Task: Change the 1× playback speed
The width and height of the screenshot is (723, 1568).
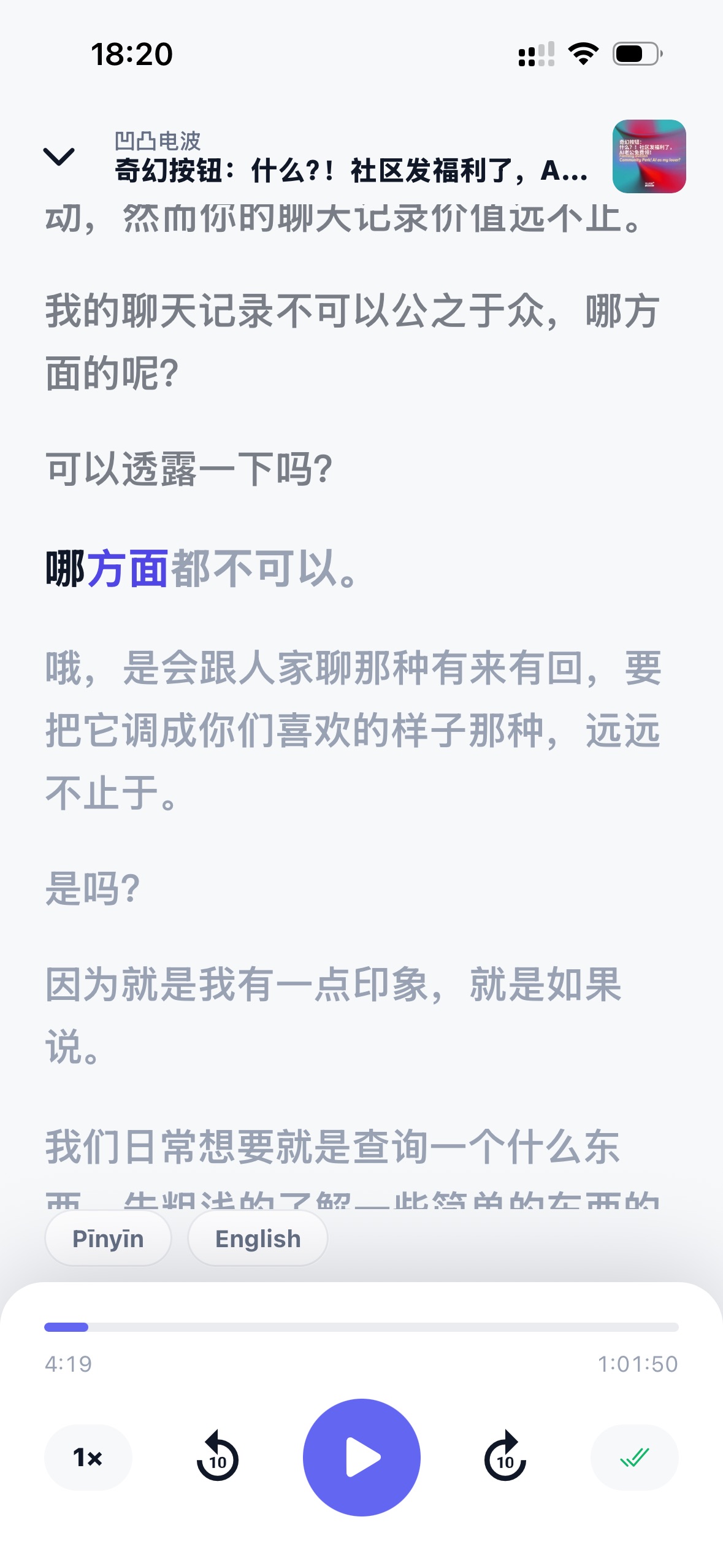Action: (x=88, y=1457)
